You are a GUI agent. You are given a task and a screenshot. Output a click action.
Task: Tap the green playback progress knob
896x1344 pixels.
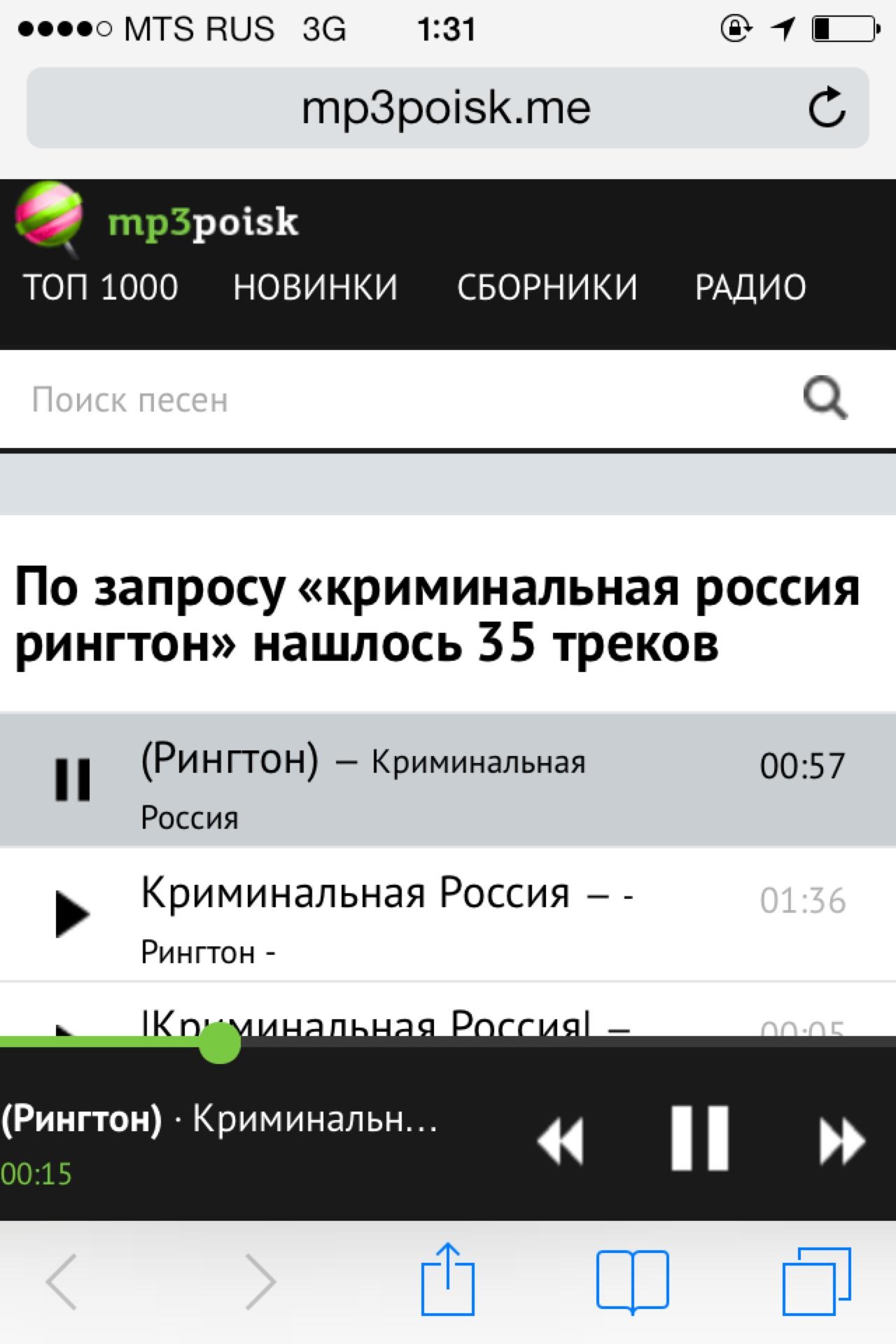219,1043
